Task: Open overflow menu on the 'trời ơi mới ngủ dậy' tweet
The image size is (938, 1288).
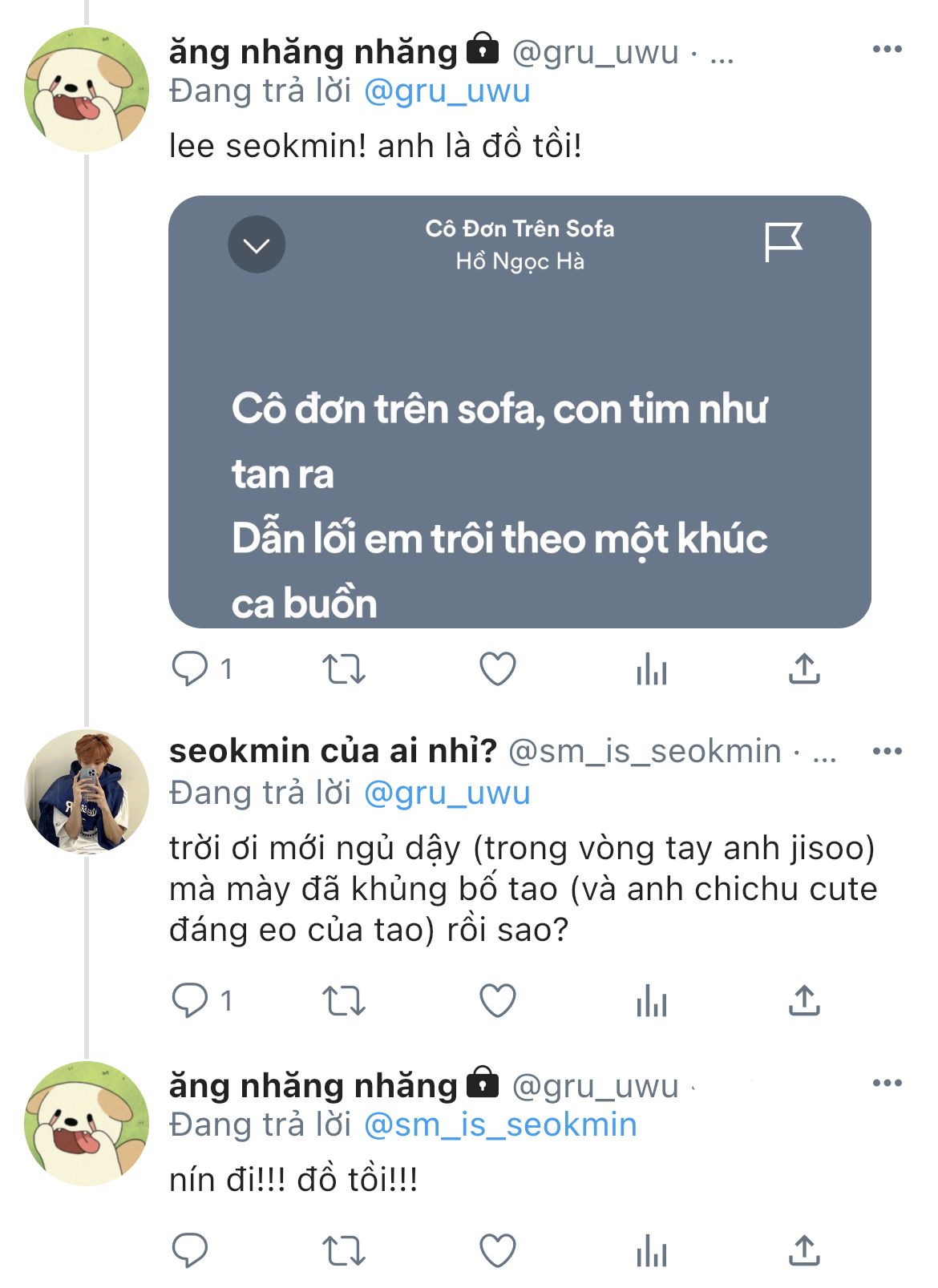Action: (887, 751)
